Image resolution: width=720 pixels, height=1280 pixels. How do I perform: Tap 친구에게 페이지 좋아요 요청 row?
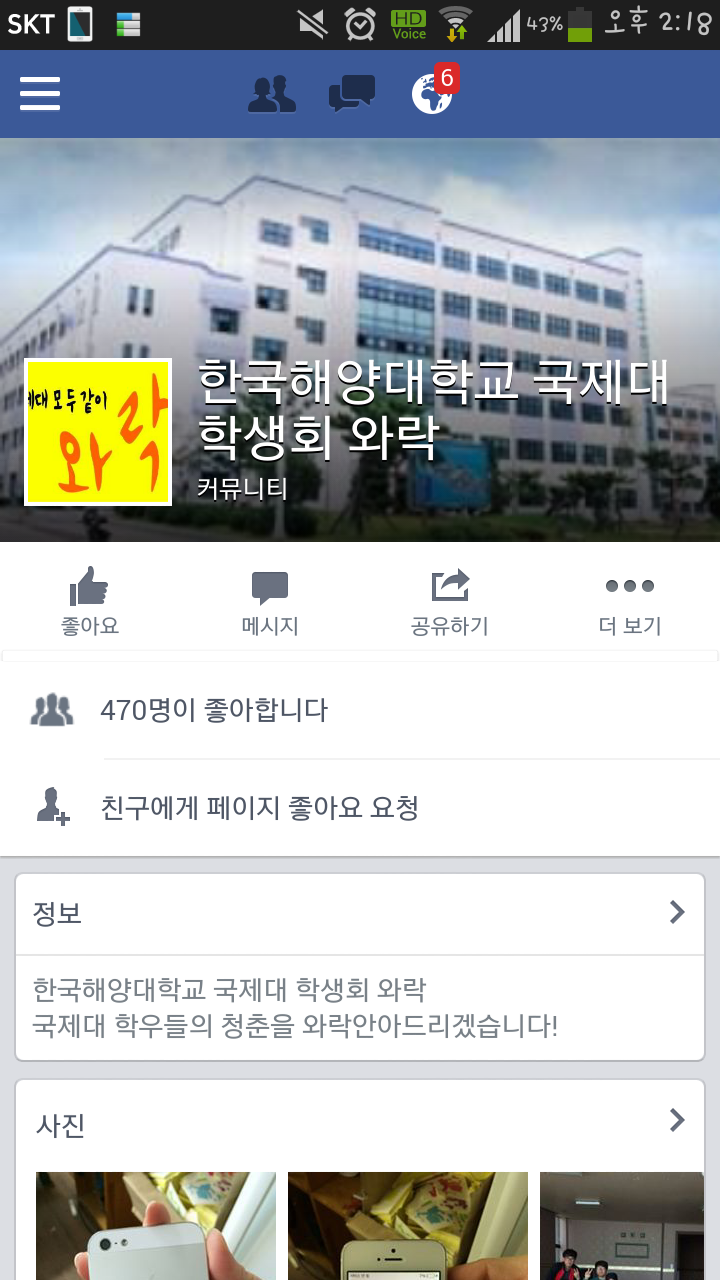point(360,806)
